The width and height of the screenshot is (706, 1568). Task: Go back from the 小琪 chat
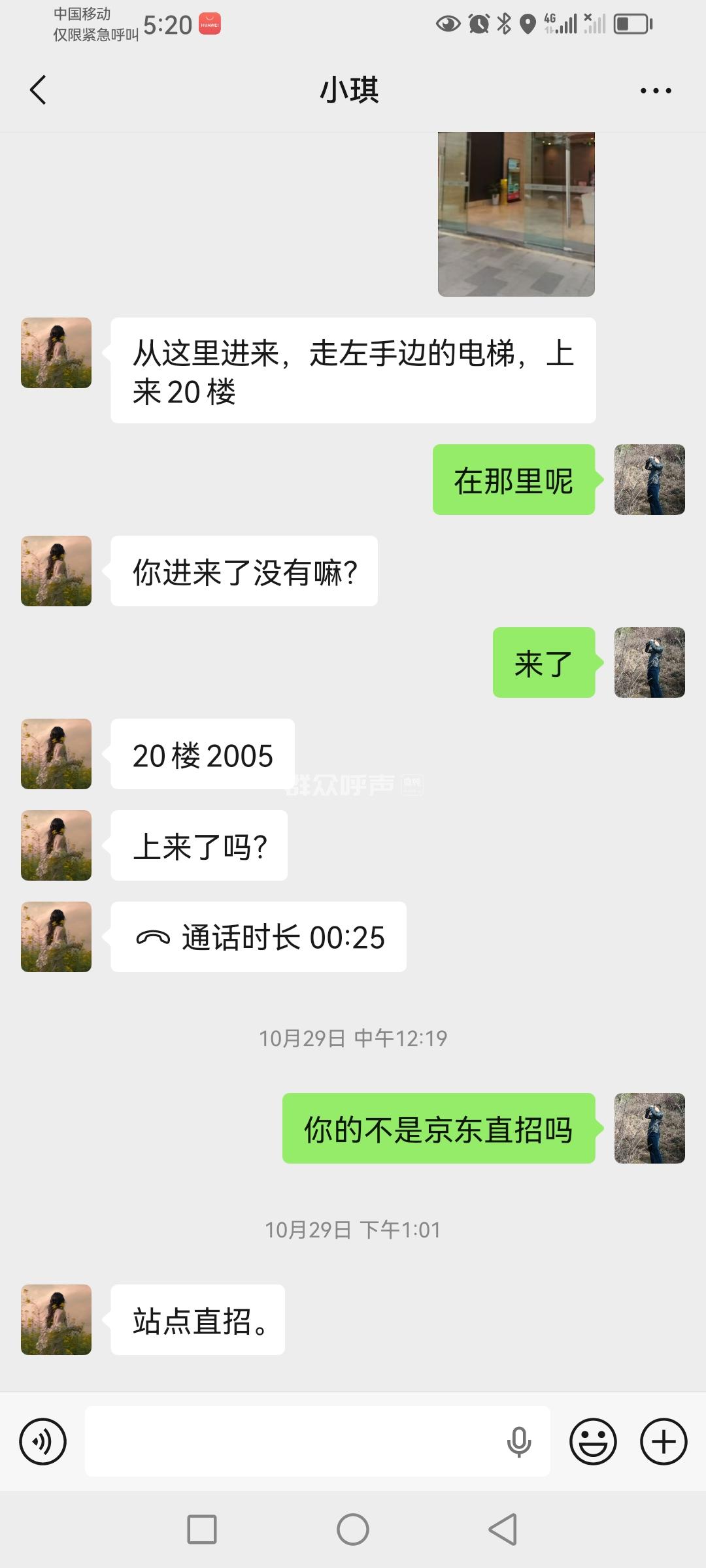tap(38, 90)
